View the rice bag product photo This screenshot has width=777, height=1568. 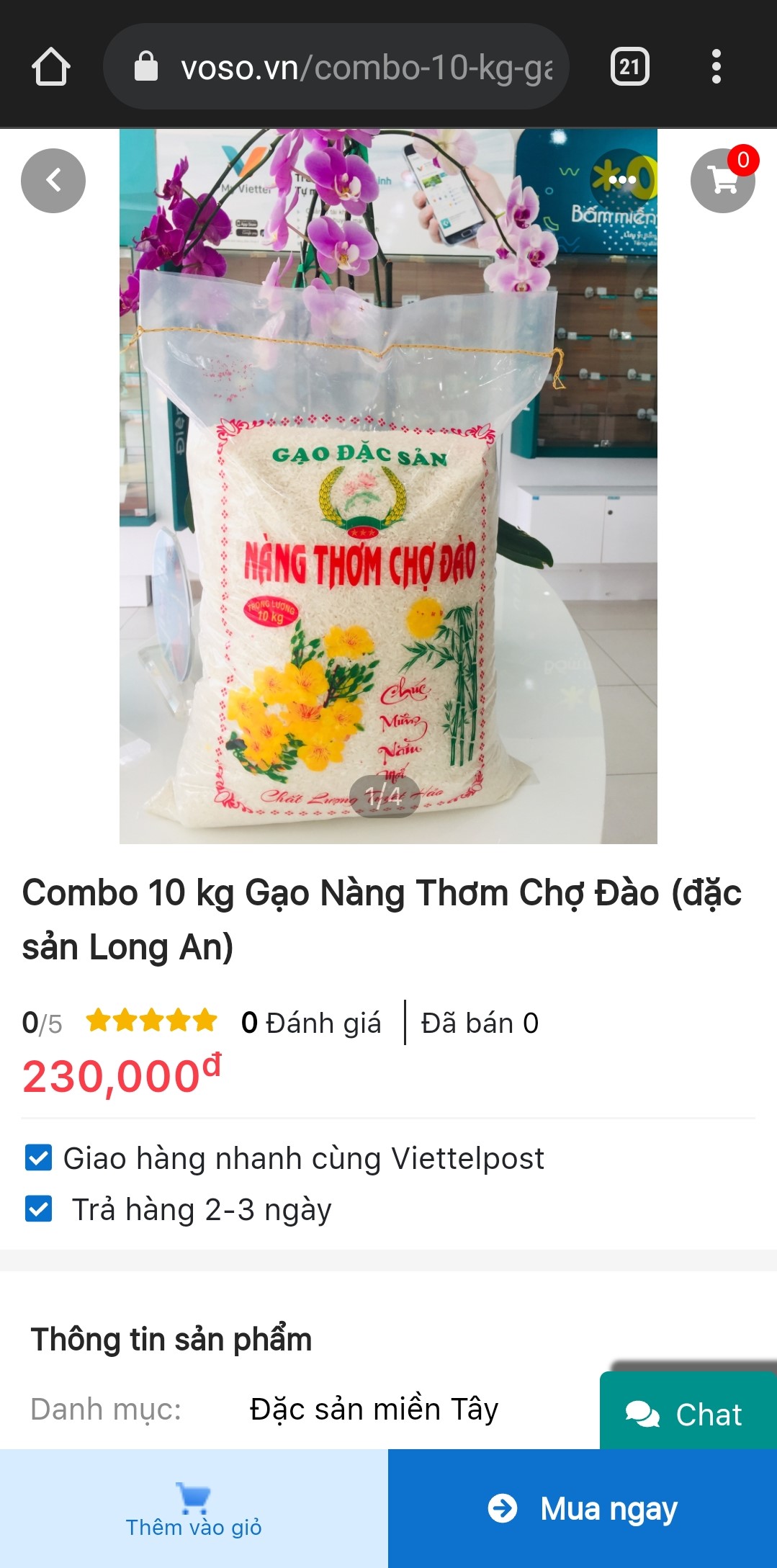pos(388,486)
